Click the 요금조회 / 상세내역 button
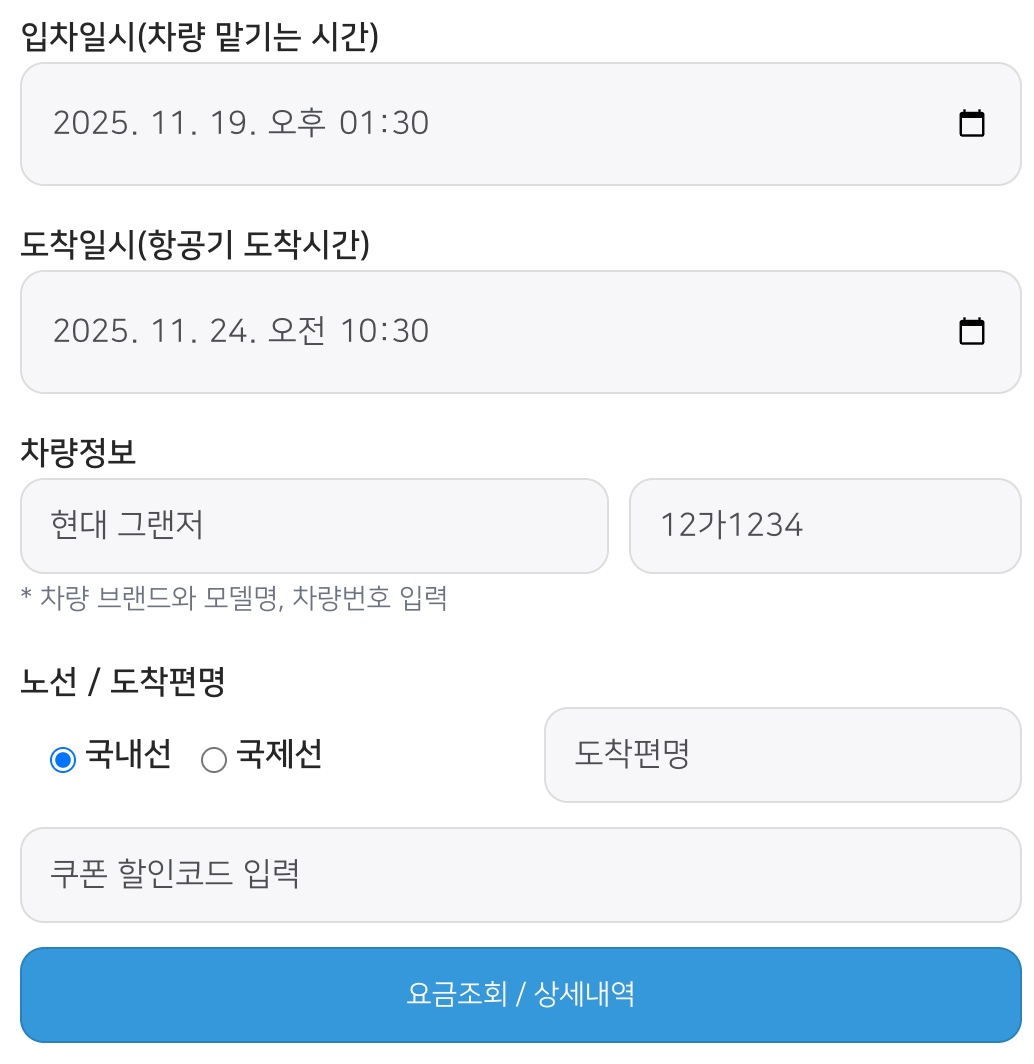 pyautogui.click(x=517, y=994)
